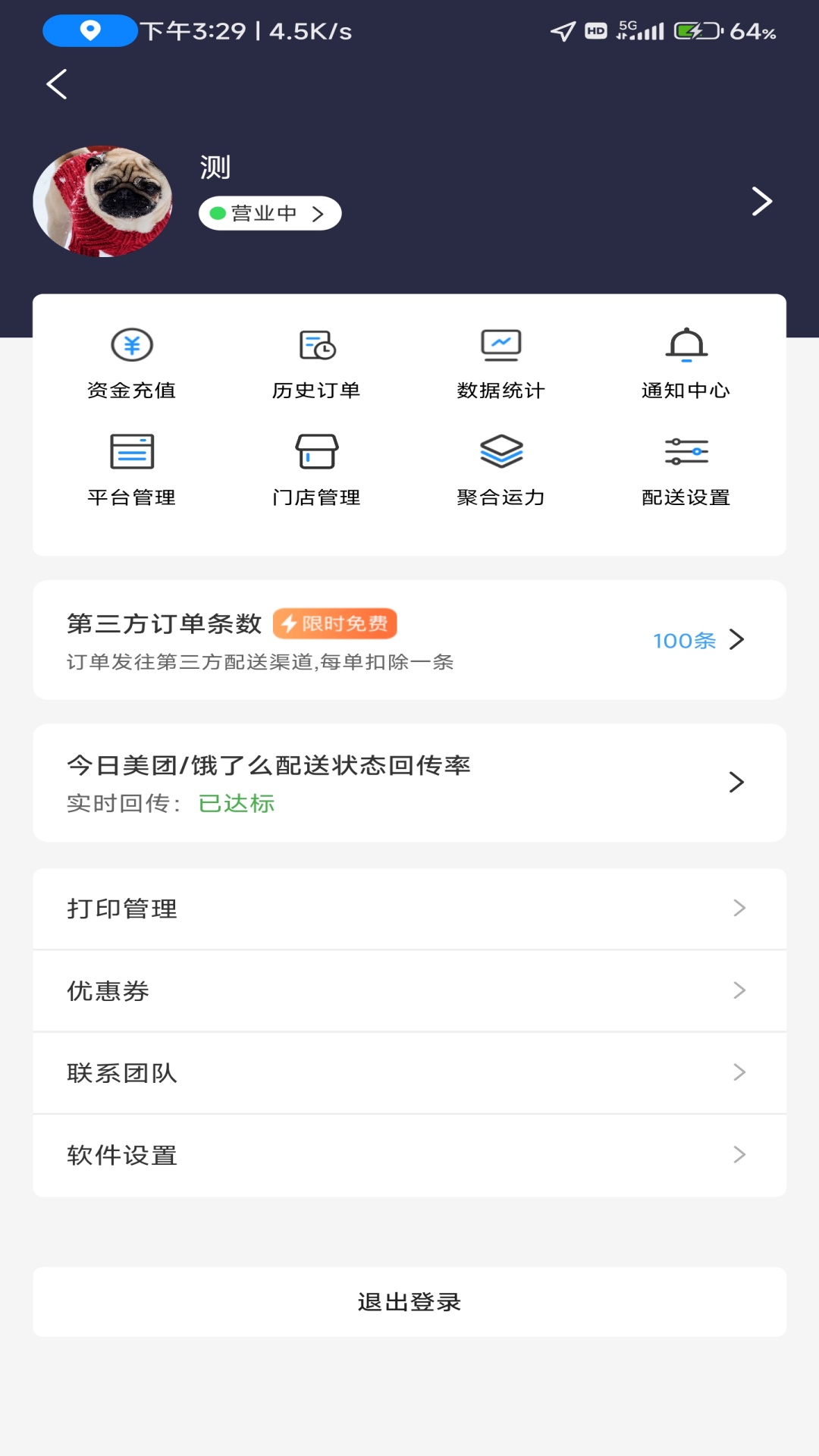Expand the delivery status 回传率 details
Viewport: 819px width, 1456px height.
(x=736, y=782)
